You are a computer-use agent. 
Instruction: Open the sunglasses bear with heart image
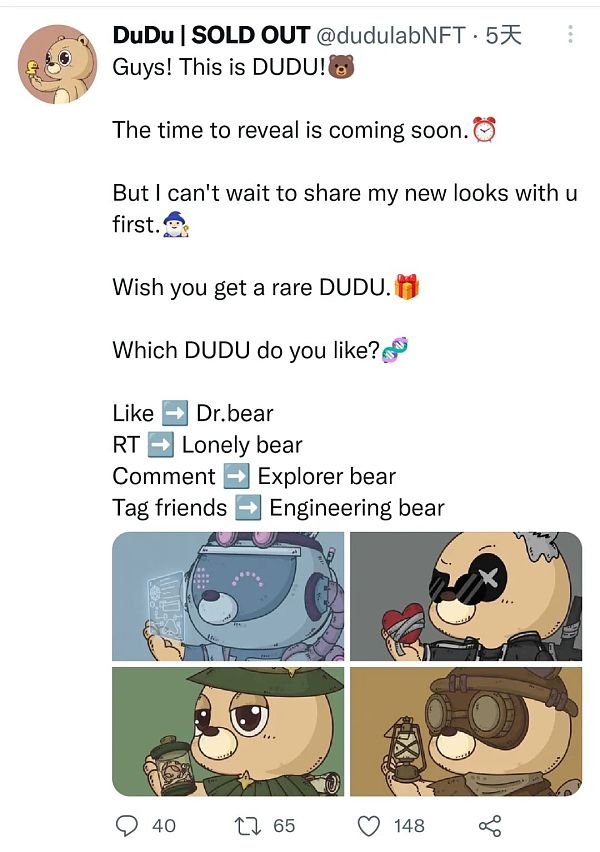[465, 596]
